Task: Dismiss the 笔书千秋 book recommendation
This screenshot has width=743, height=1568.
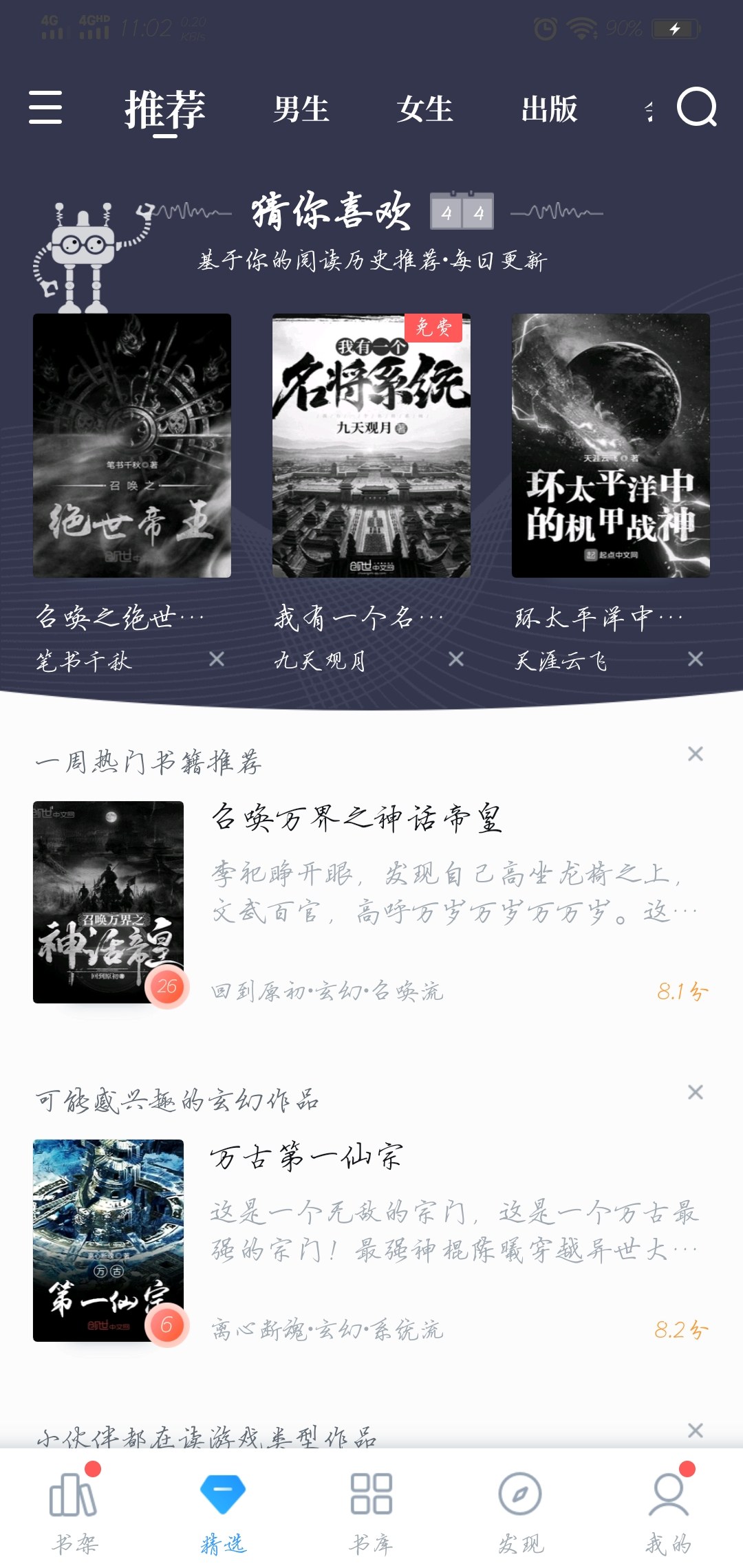Action: pyautogui.click(x=217, y=660)
